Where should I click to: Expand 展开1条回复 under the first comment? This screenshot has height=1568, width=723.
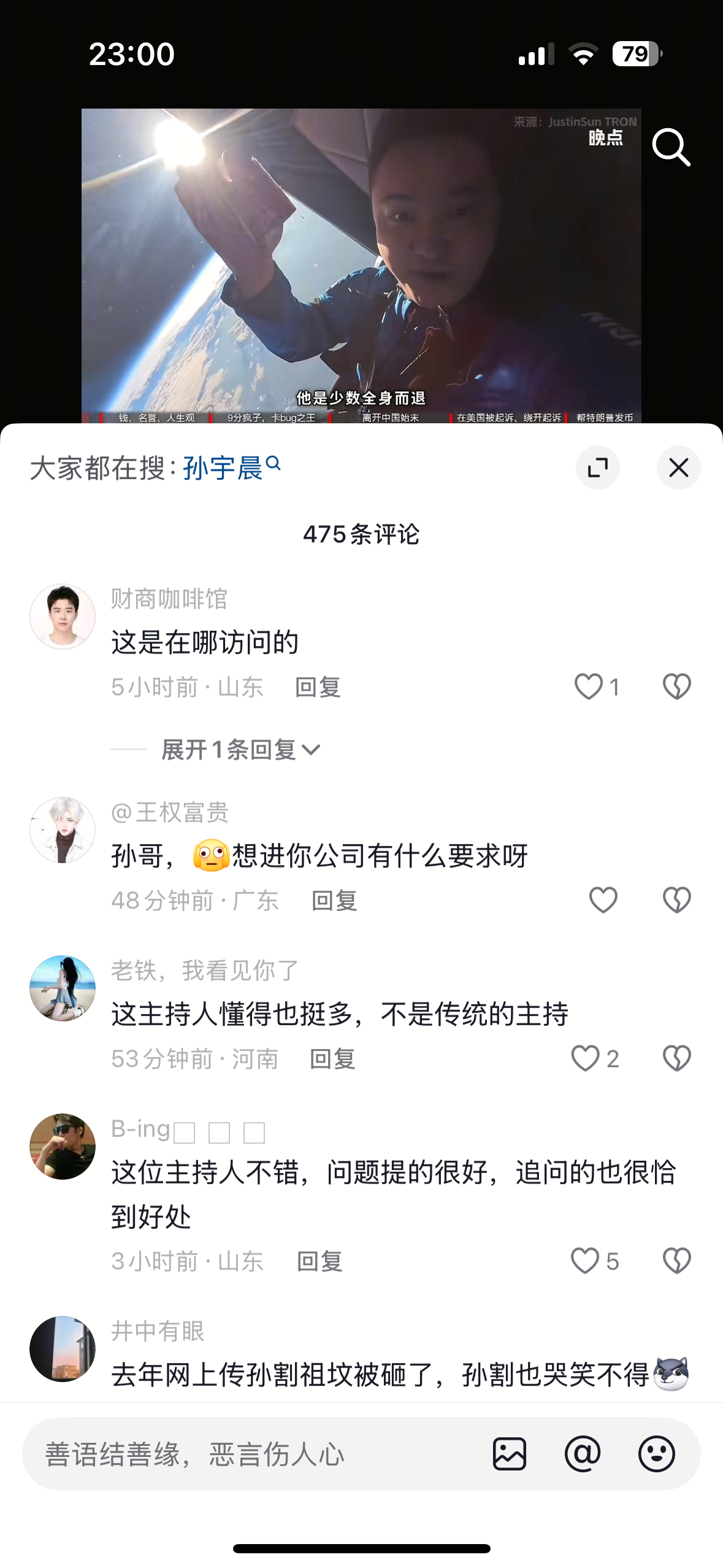(x=240, y=750)
